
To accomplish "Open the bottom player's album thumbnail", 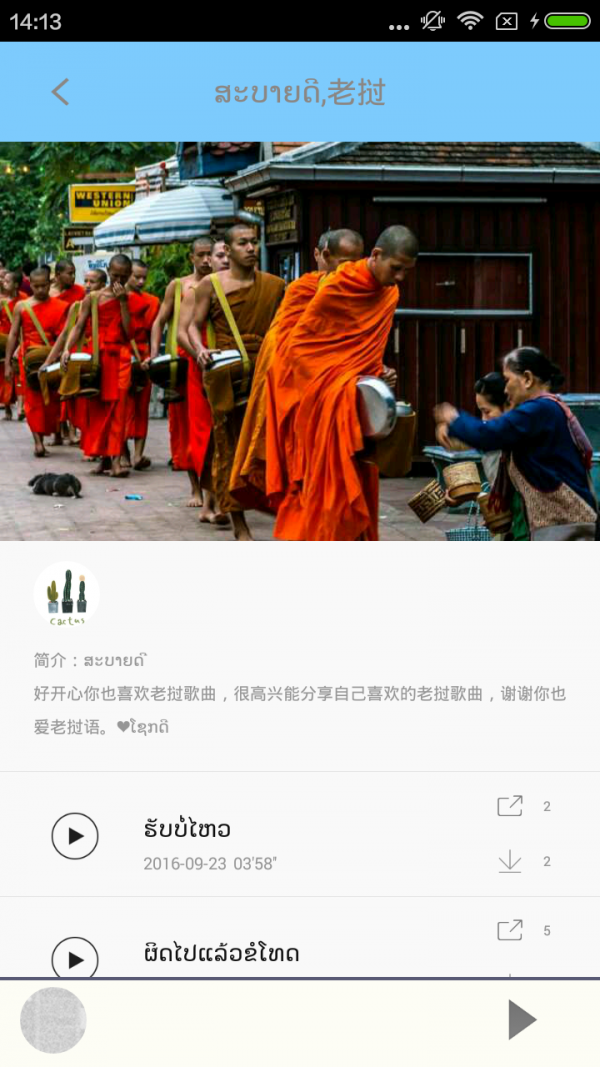I will [54, 1020].
